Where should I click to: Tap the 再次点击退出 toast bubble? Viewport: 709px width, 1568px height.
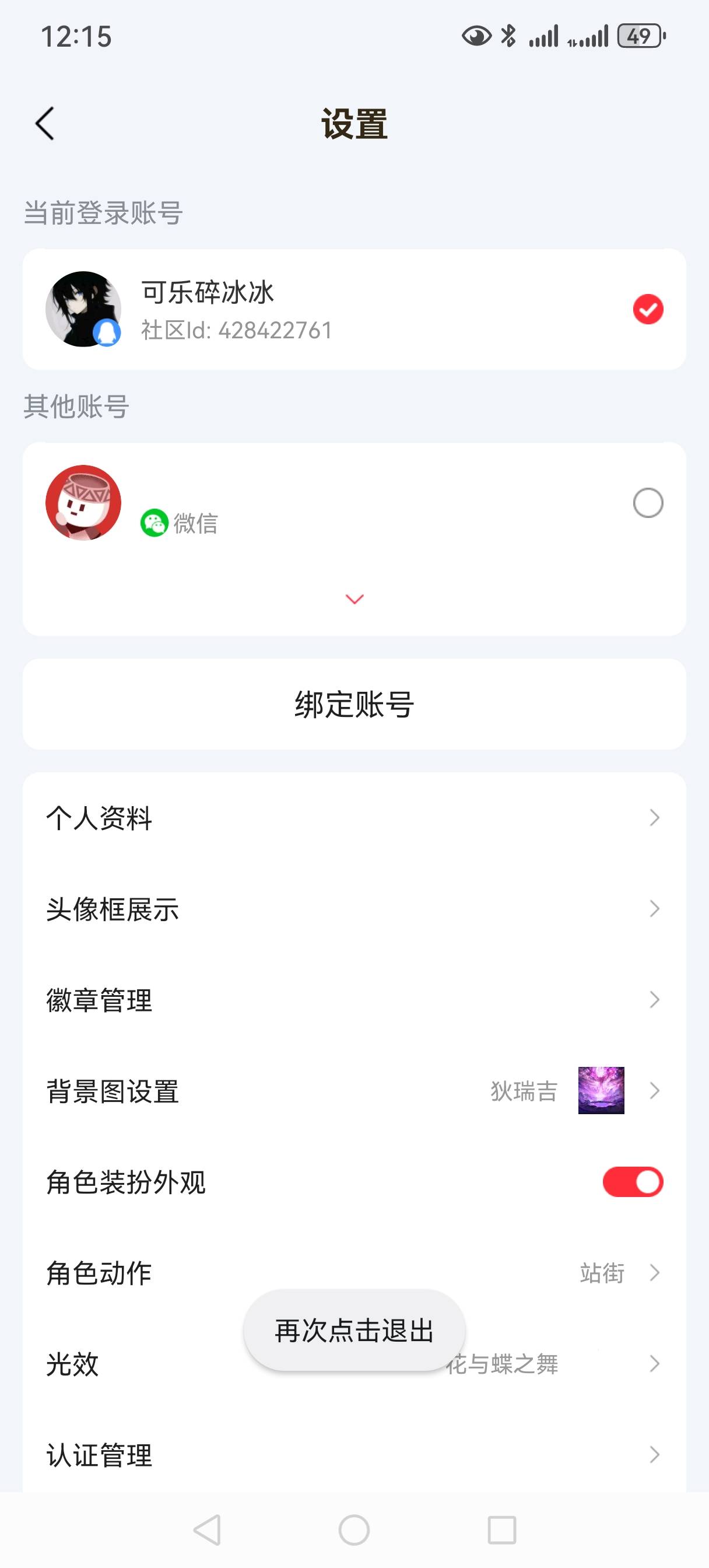click(354, 1329)
